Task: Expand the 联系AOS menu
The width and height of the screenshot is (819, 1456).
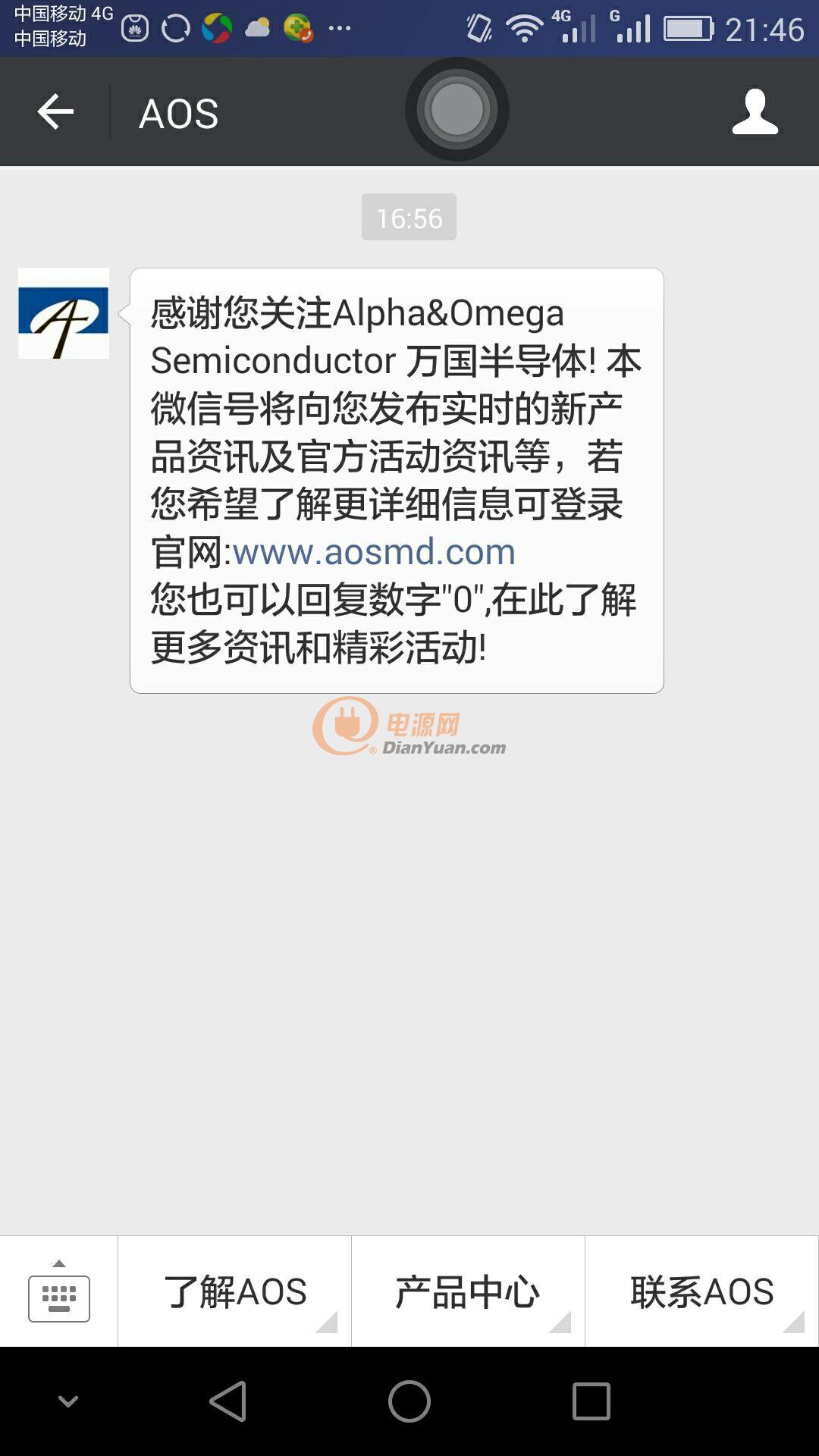Action: click(701, 1291)
